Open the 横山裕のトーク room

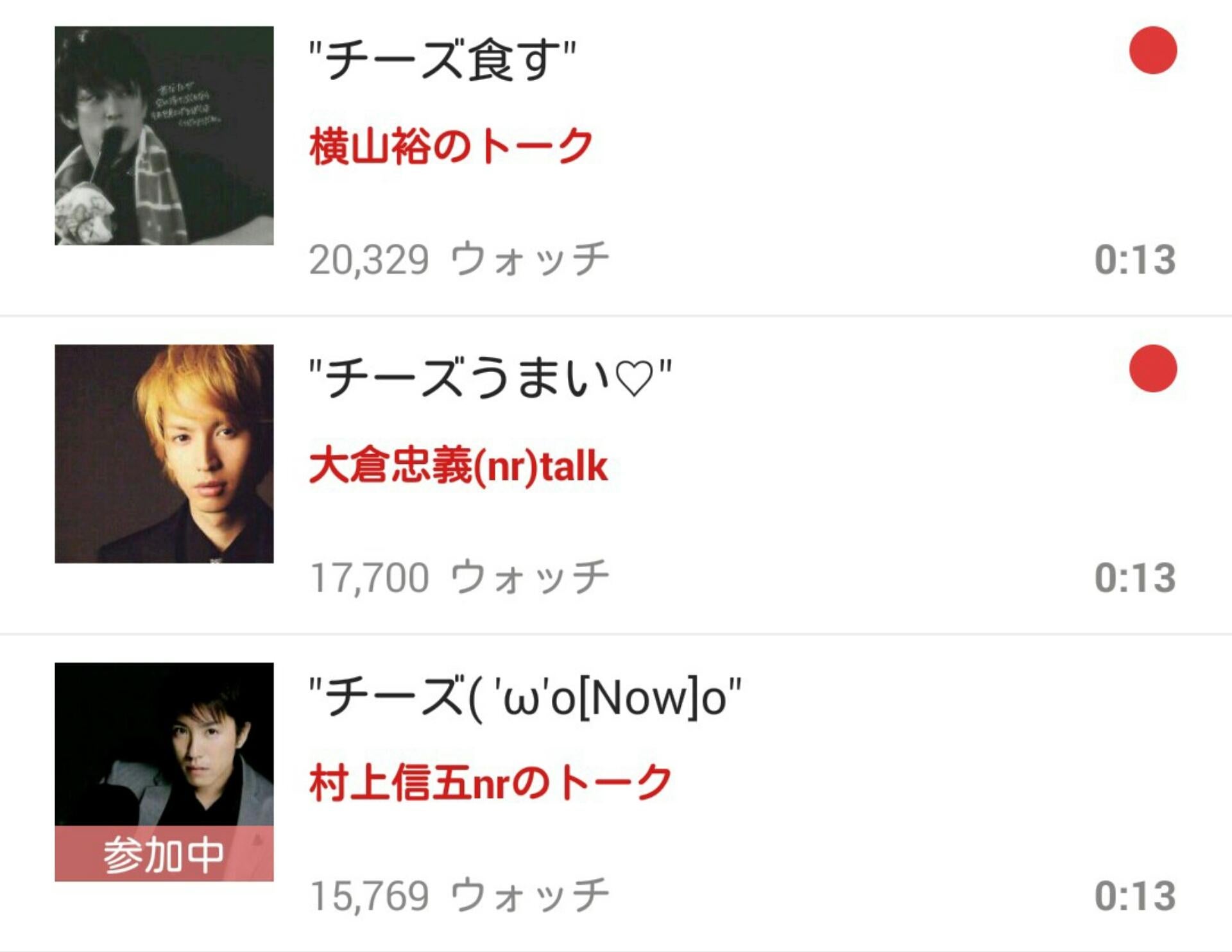tap(451, 146)
